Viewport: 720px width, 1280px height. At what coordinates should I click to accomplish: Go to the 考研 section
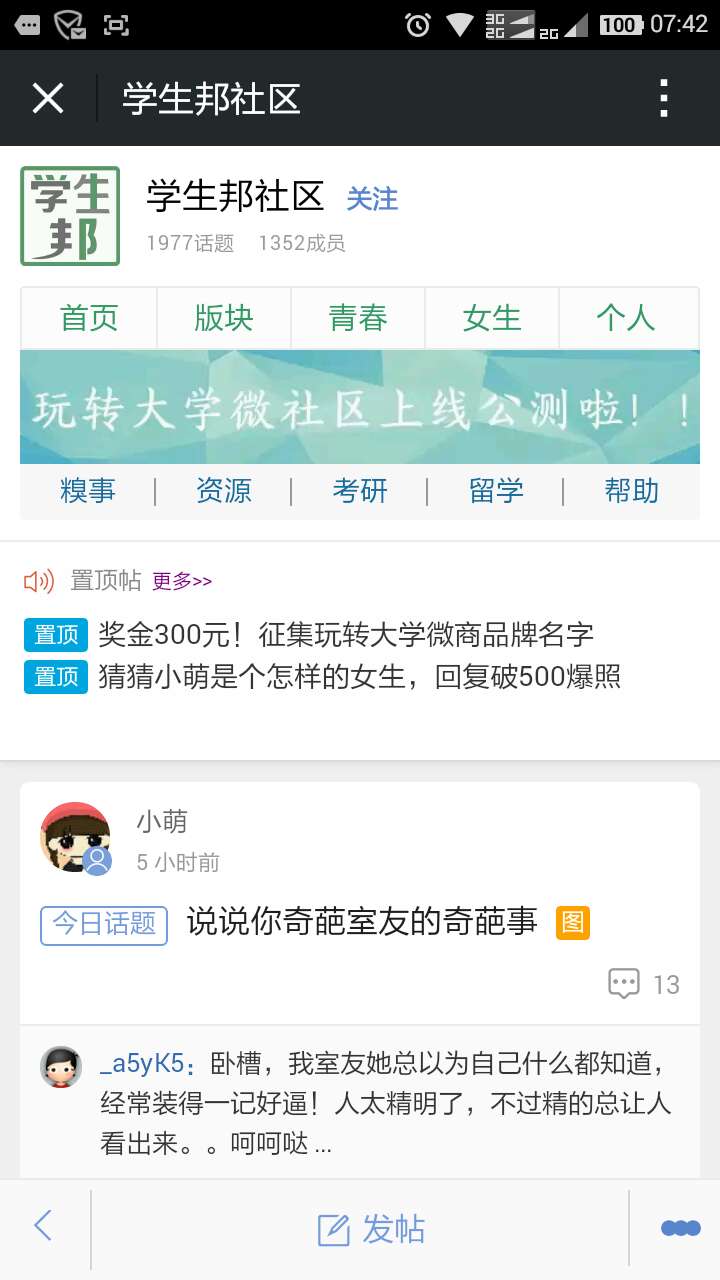[360, 491]
